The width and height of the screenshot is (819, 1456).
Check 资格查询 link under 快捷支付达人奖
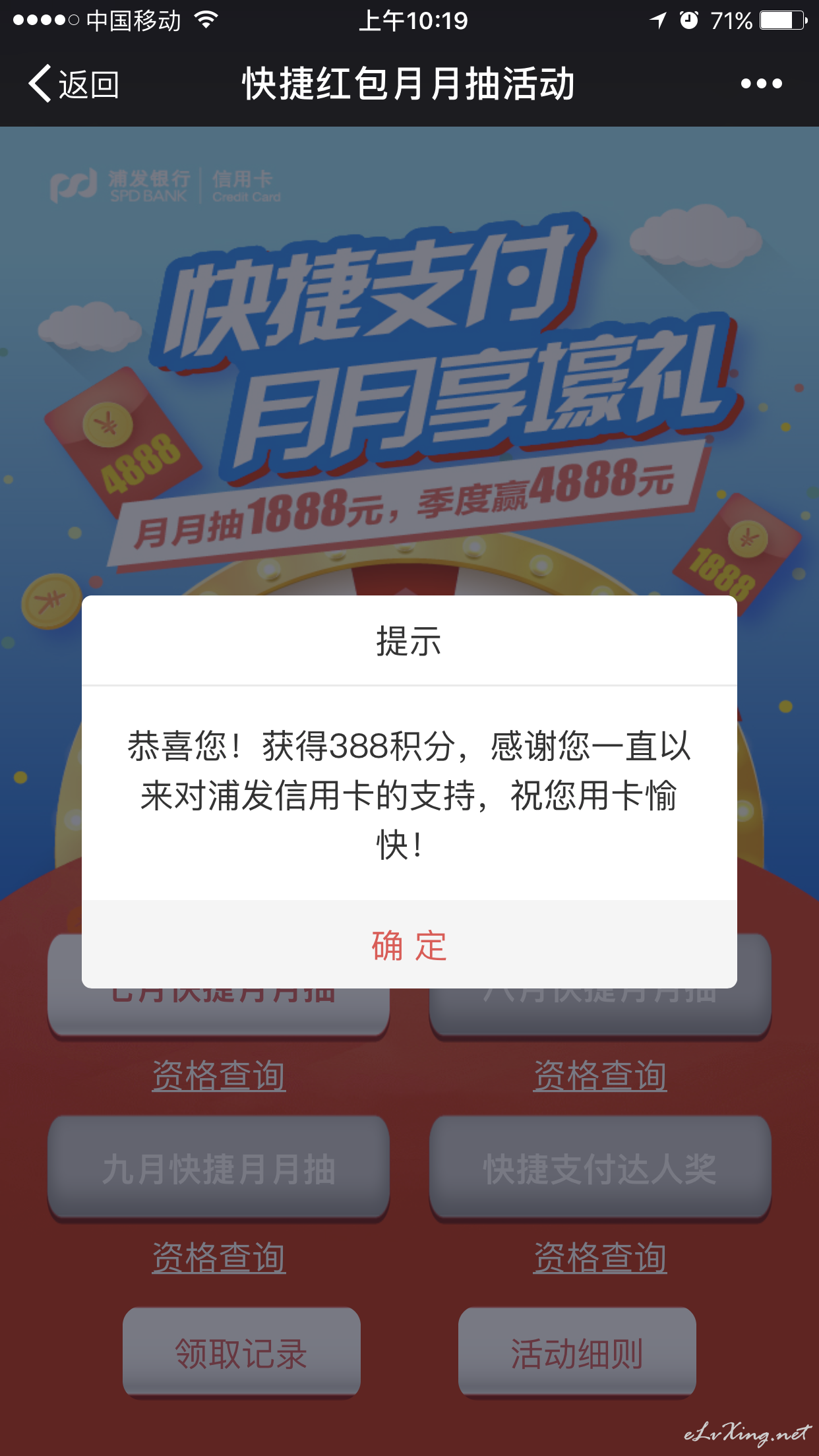click(x=600, y=1258)
